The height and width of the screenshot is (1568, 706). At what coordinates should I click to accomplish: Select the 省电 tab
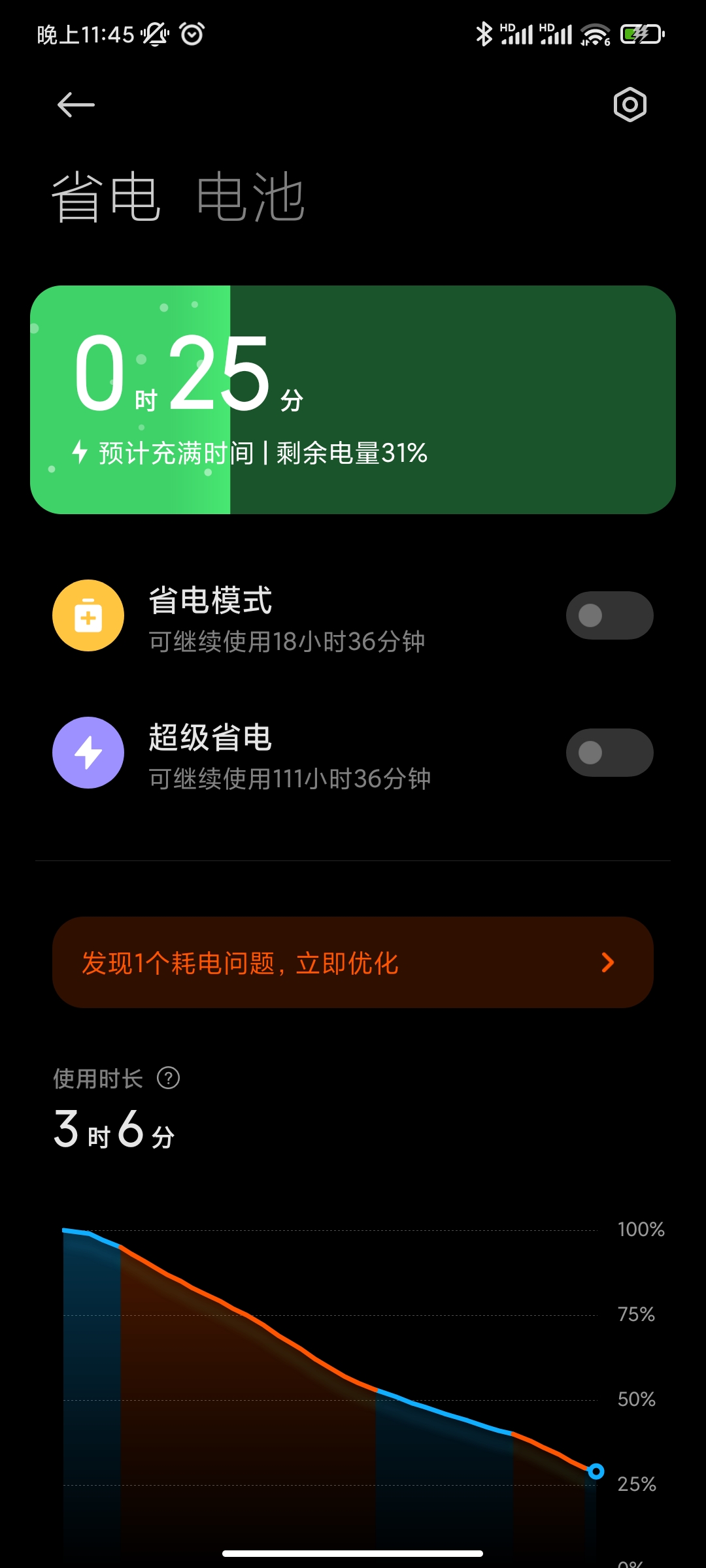tap(106, 197)
